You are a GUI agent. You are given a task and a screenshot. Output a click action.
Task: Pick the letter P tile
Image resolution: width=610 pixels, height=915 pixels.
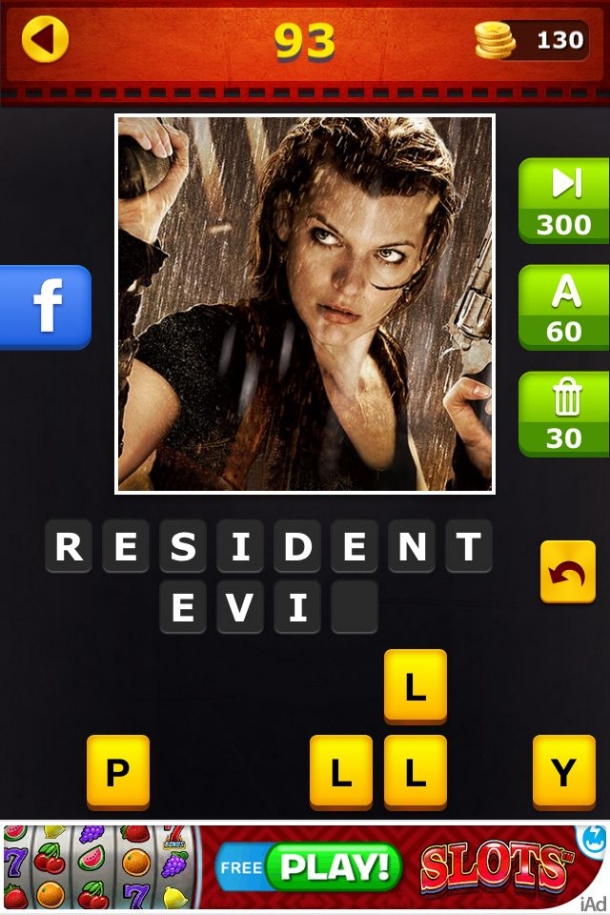tap(118, 772)
